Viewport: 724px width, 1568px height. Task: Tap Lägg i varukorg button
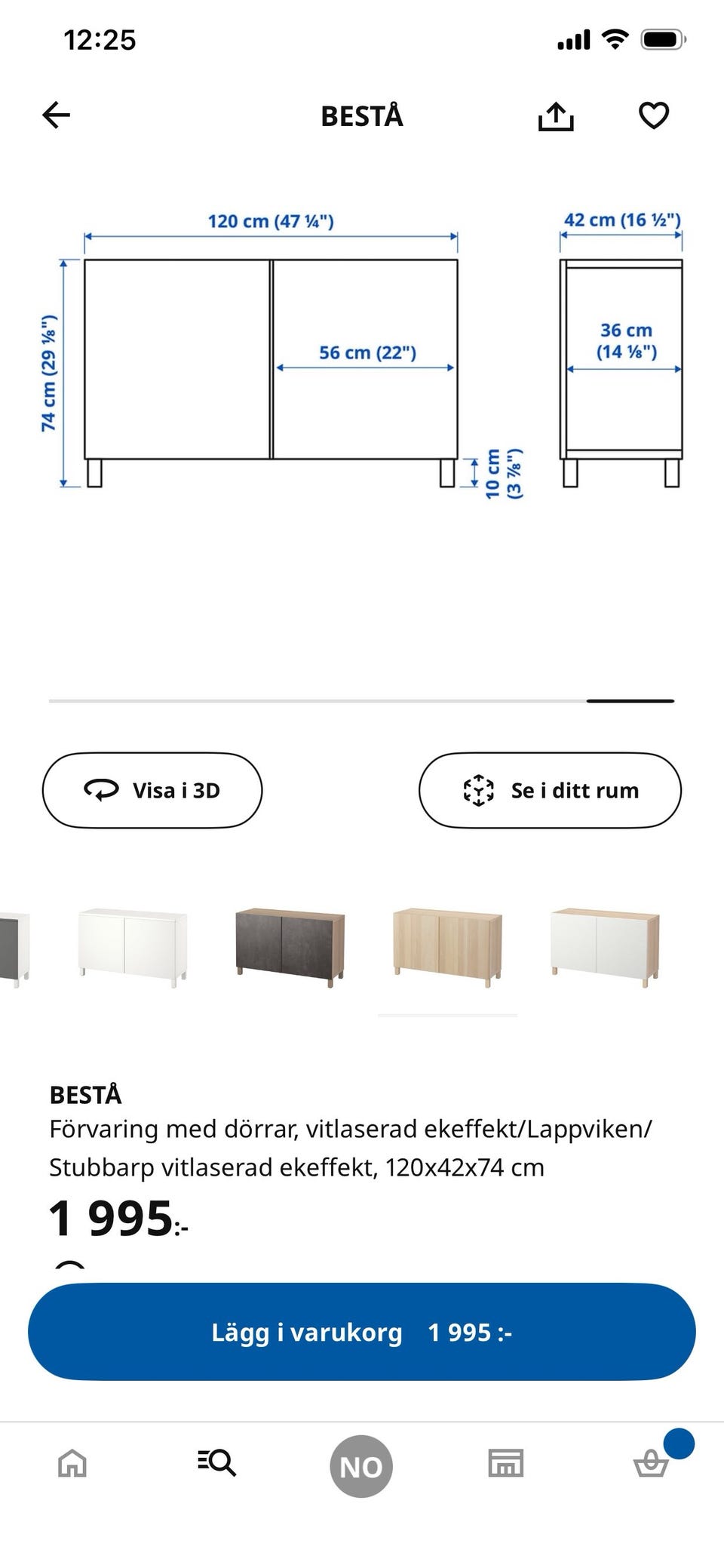(362, 1332)
